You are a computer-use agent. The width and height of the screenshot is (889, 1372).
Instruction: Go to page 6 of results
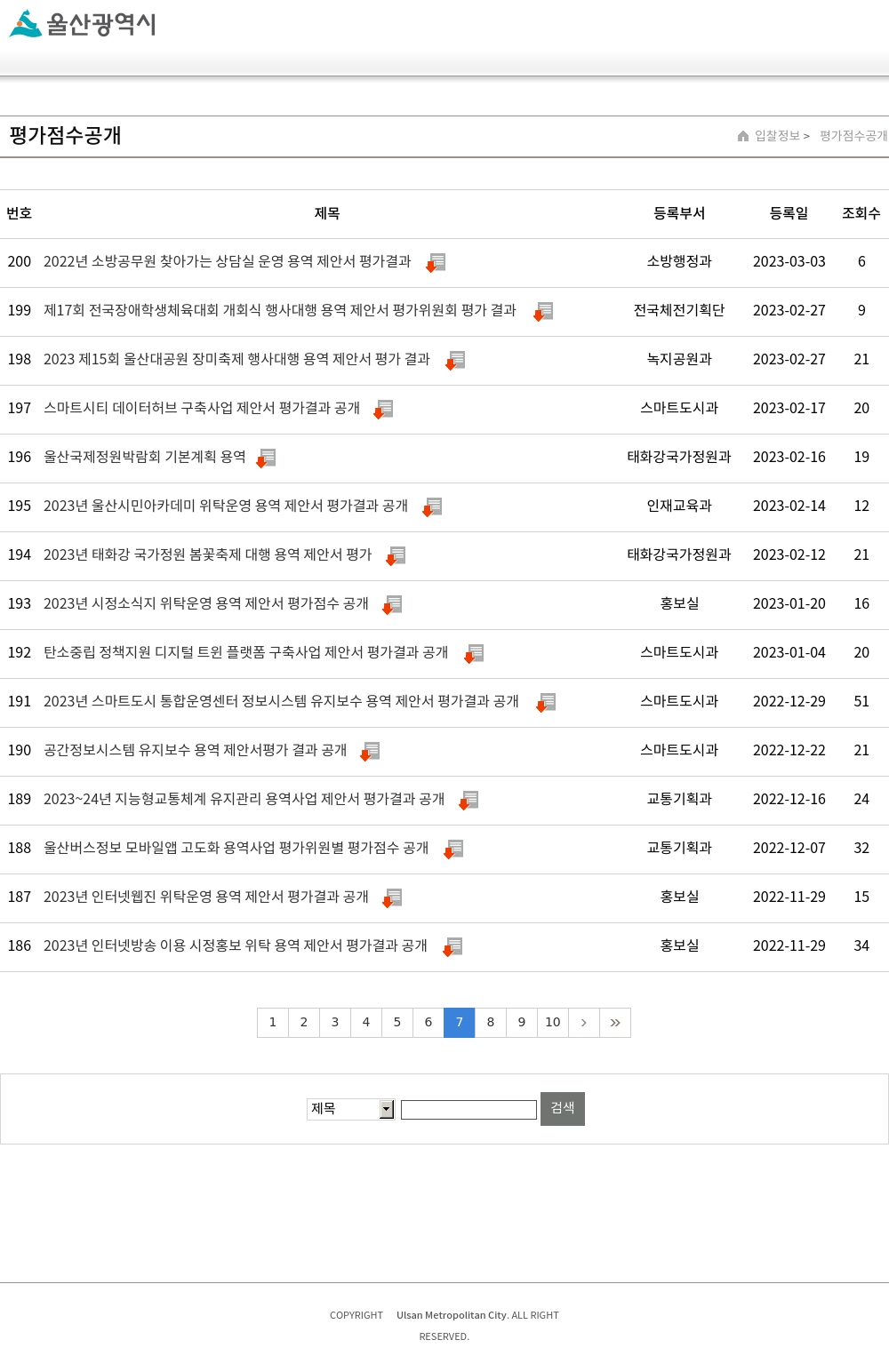pyautogui.click(x=428, y=1023)
